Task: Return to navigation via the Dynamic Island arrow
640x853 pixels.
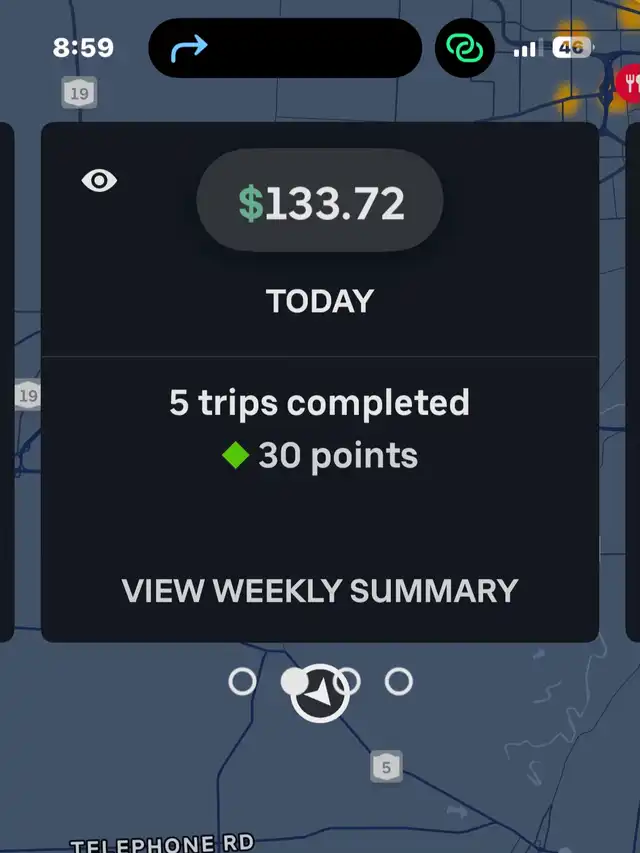Action: click(189, 48)
